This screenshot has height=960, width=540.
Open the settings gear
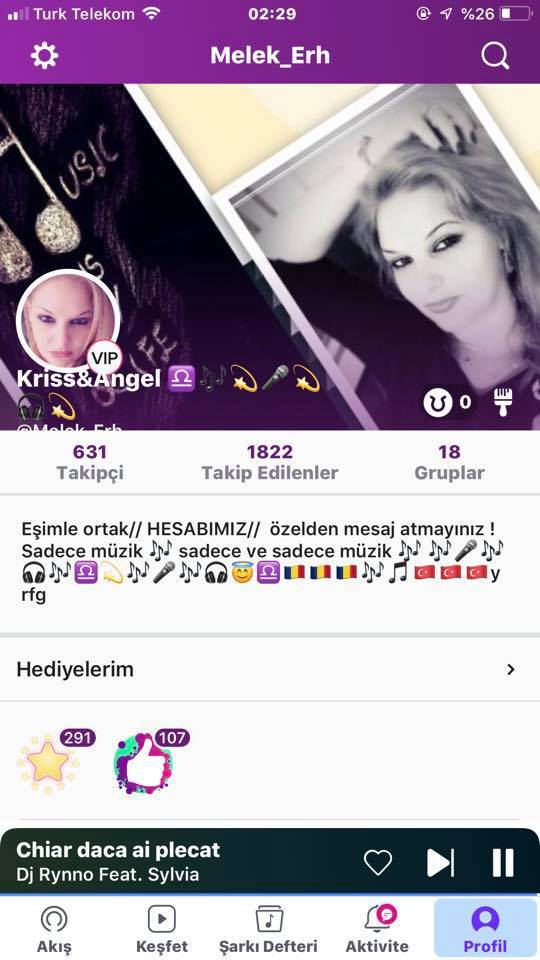coord(44,56)
